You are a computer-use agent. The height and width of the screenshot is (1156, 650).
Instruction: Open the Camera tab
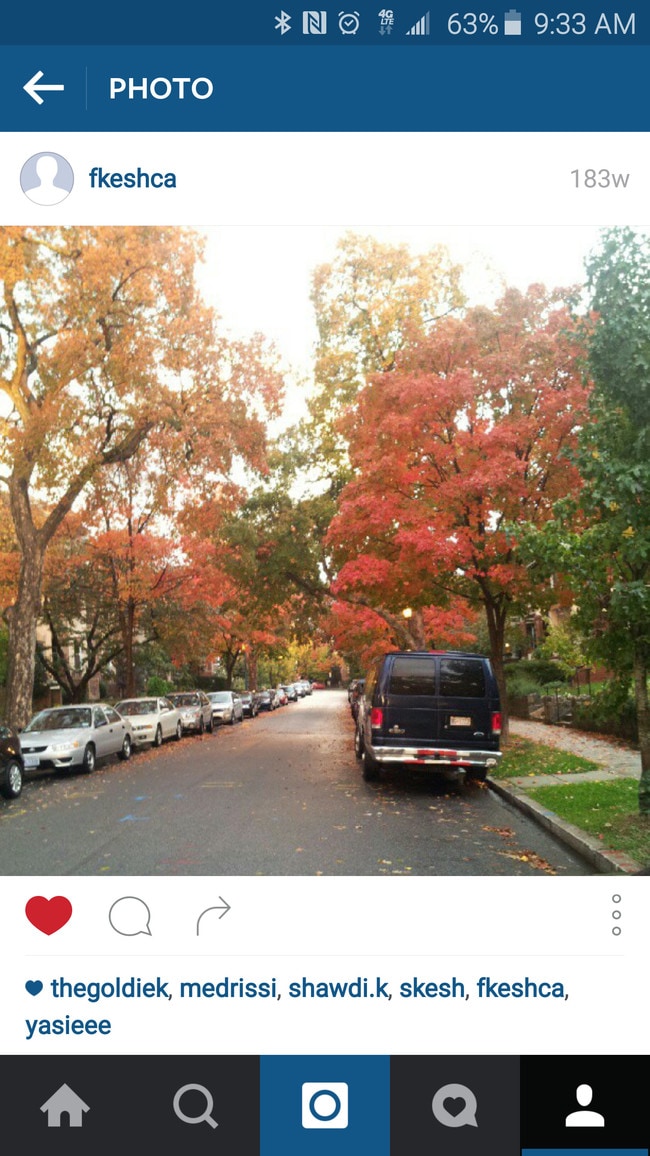[325, 1106]
